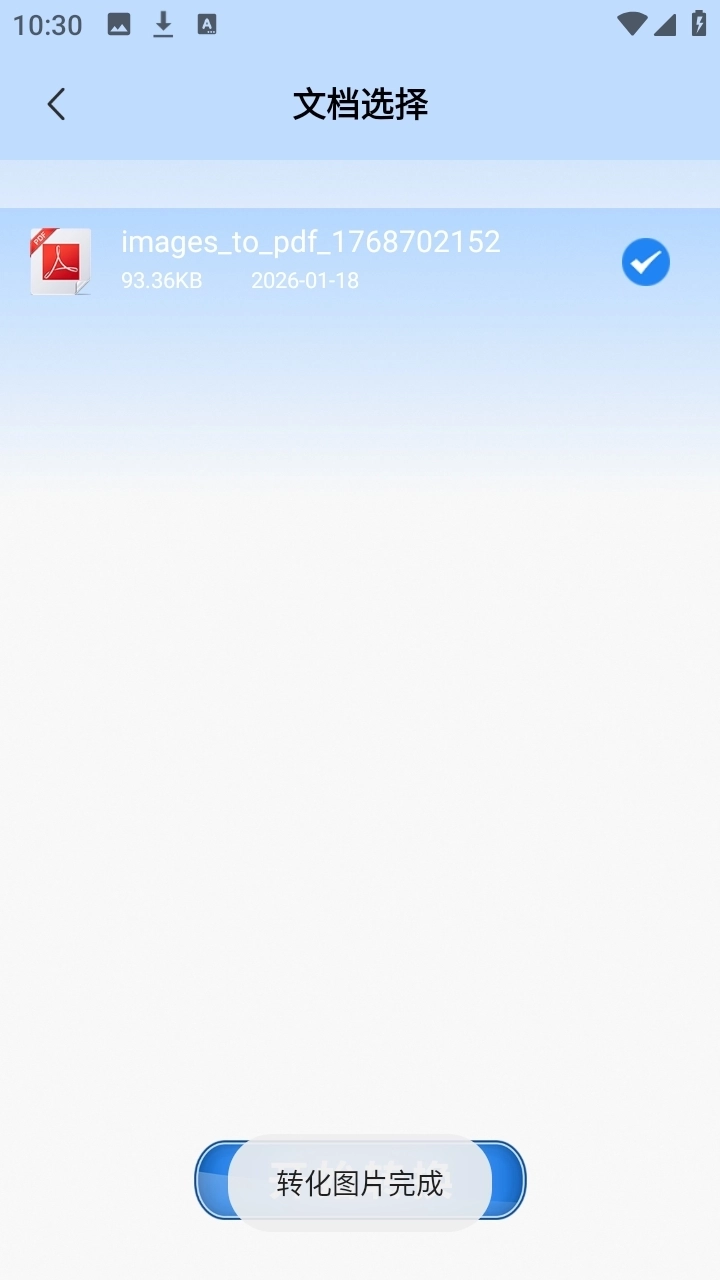Deselect the images_to_pdf_1768702152 checkmark
The width and height of the screenshot is (720, 1280).
pos(645,261)
